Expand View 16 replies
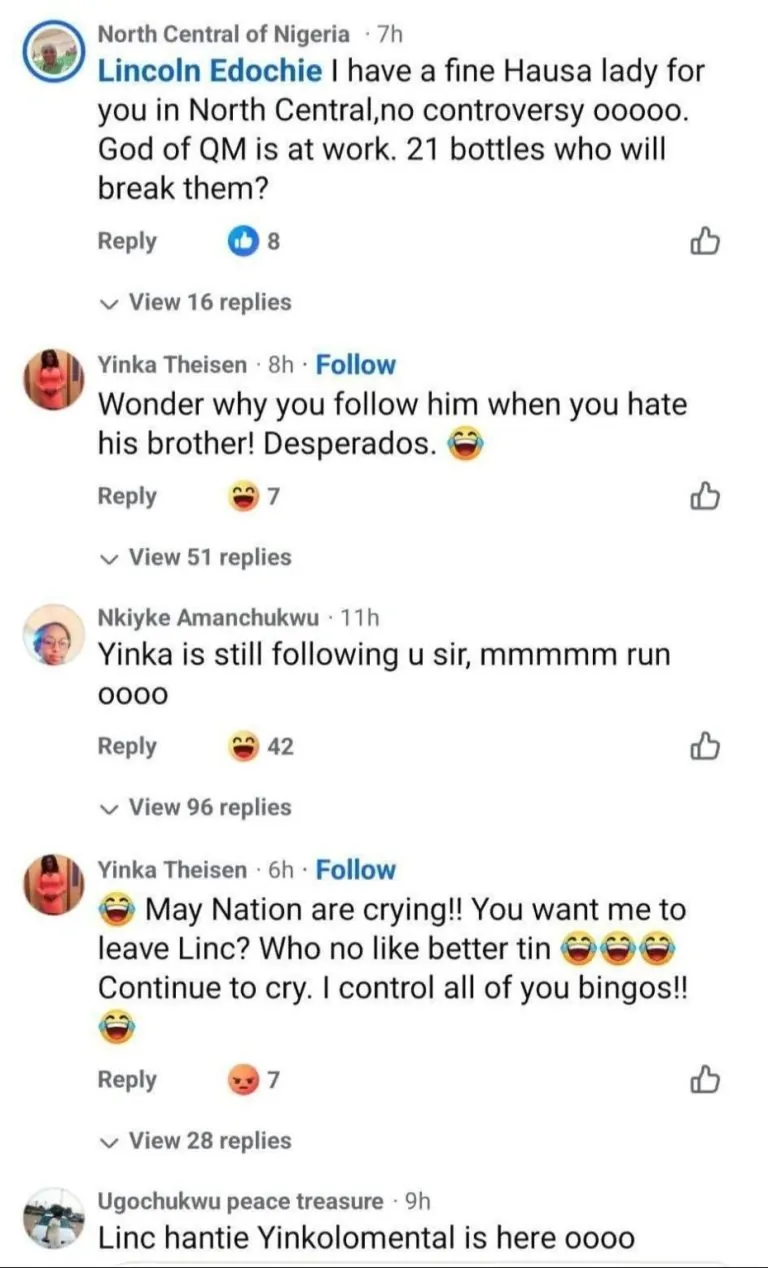The width and height of the screenshot is (768, 1268). [x=198, y=302]
